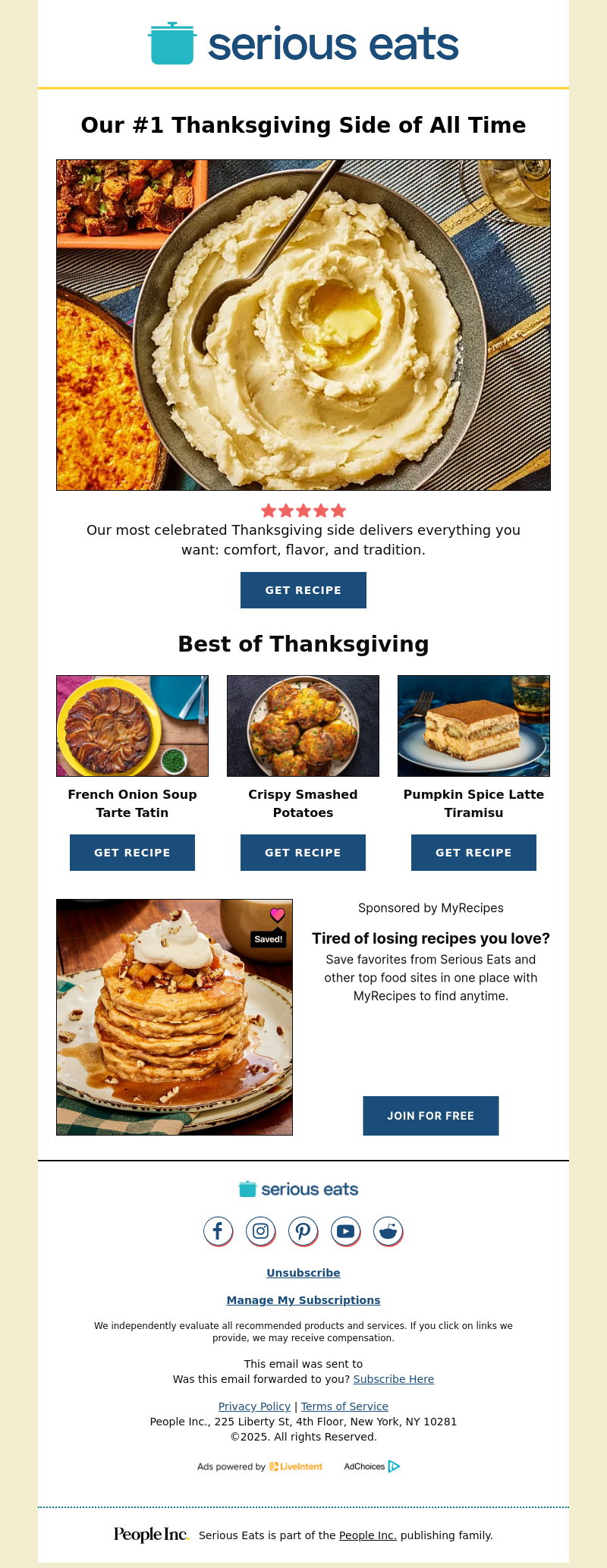Image resolution: width=607 pixels, height=1568 pixels.
Task: Unsubscribe from this newsletter
Action: [303, 1273]
